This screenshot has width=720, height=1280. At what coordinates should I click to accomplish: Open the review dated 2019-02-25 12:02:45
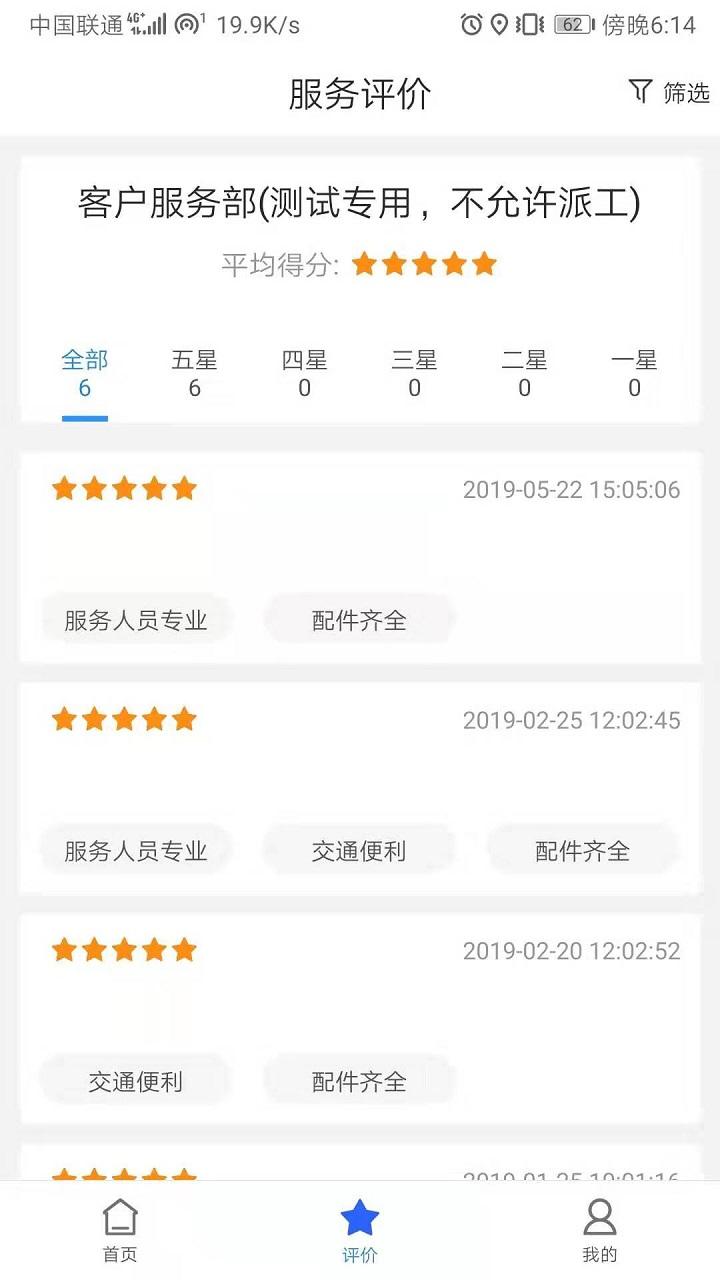[360, 786]
